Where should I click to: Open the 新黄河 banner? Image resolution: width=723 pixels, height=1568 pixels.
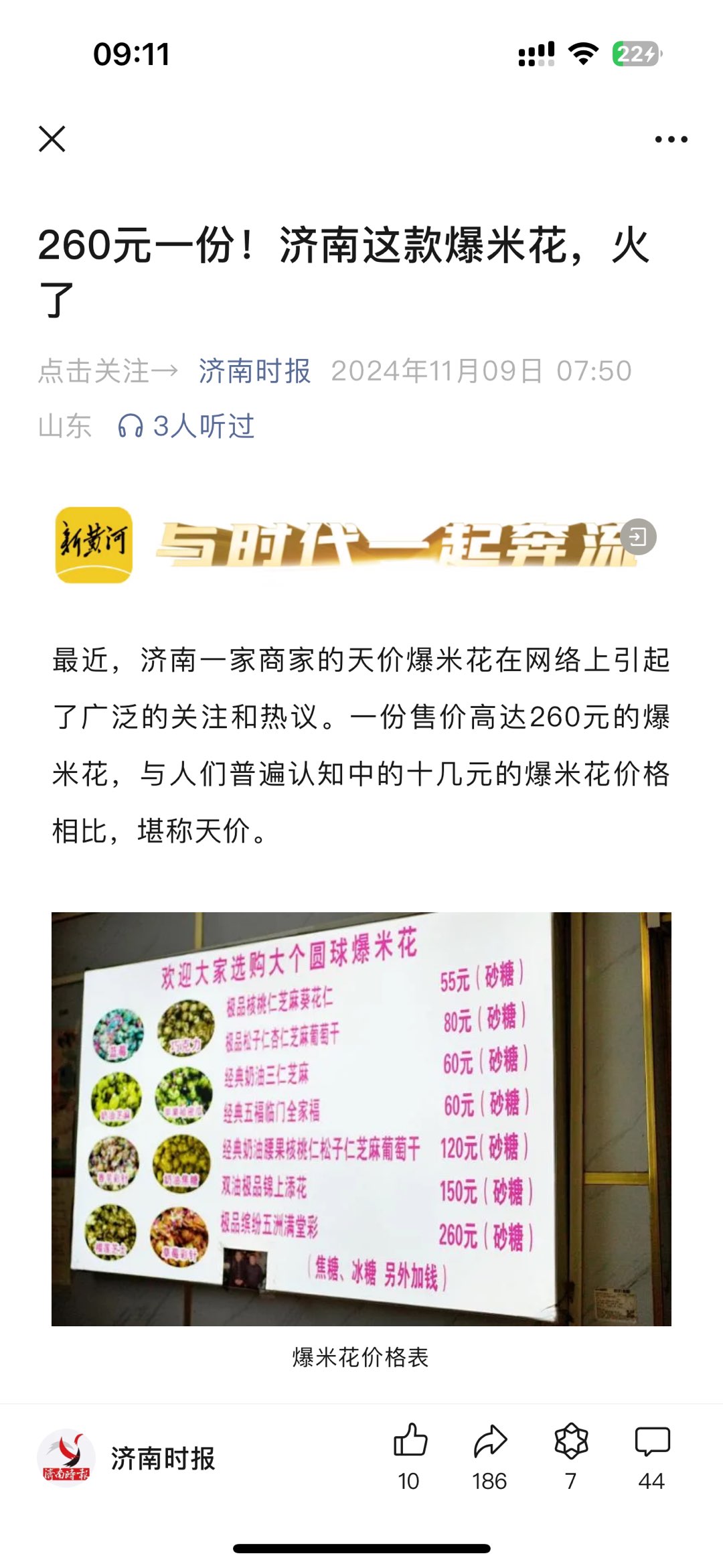click(355, 544)
